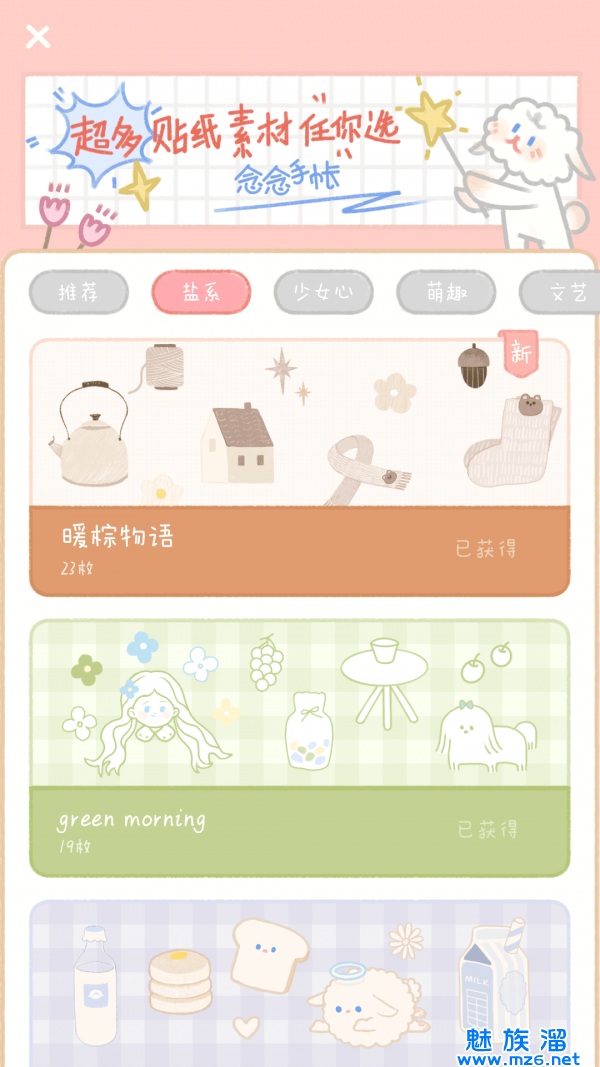Close the sticker shop screen
600x1067 pixels.
pos(38,37)
